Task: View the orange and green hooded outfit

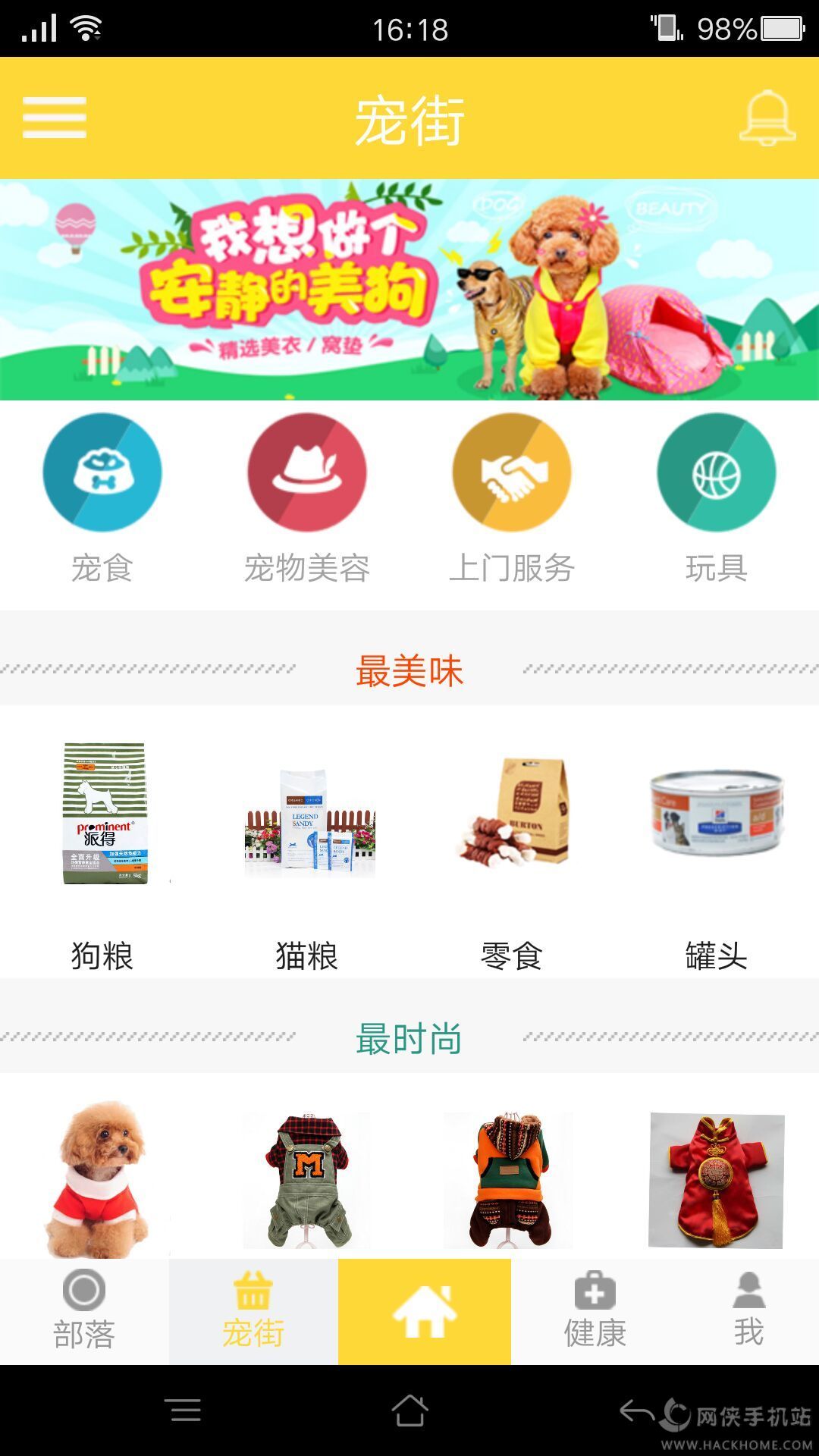Action: (x=510, y=1179)
